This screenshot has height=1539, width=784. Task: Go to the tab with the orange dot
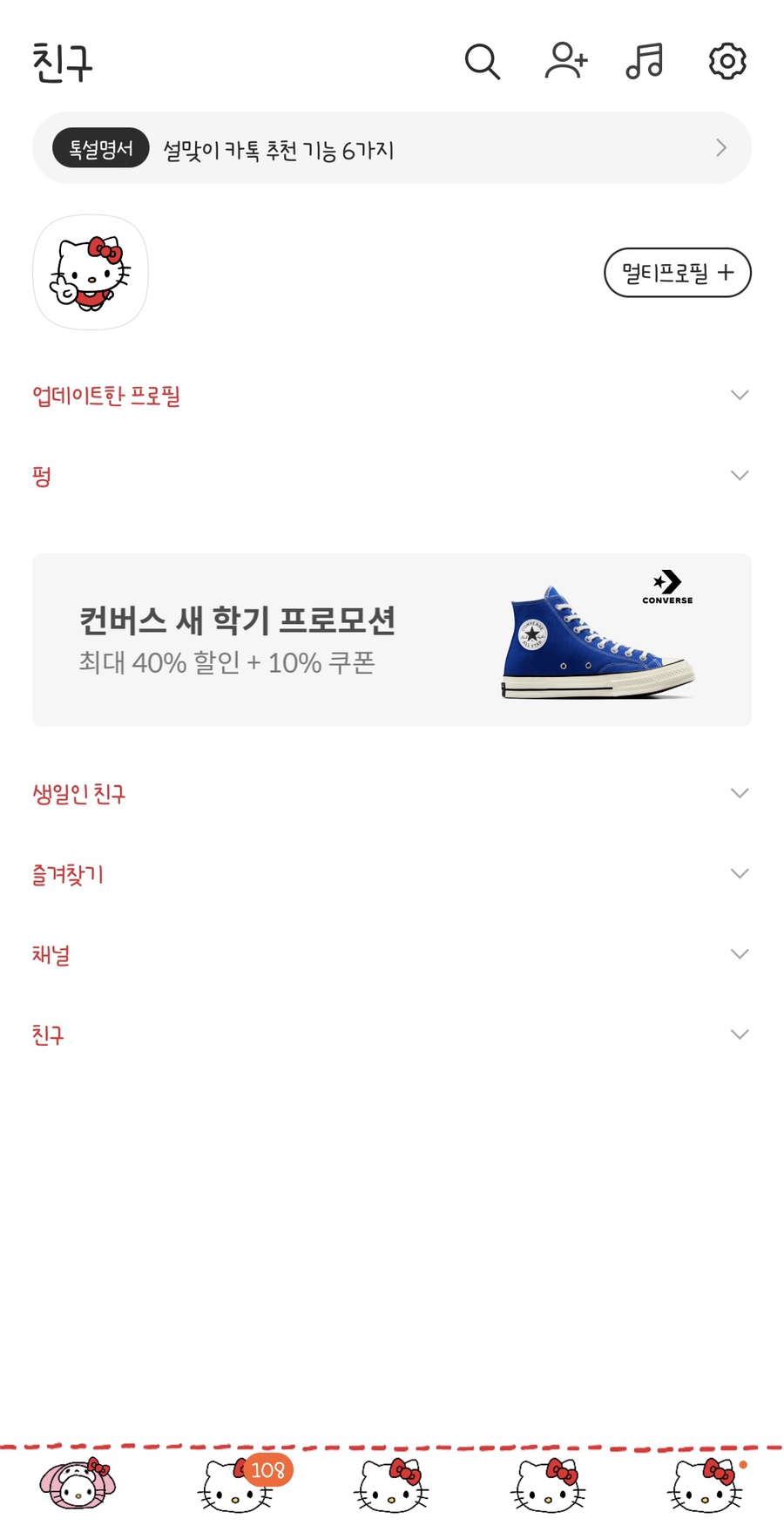706,1486
